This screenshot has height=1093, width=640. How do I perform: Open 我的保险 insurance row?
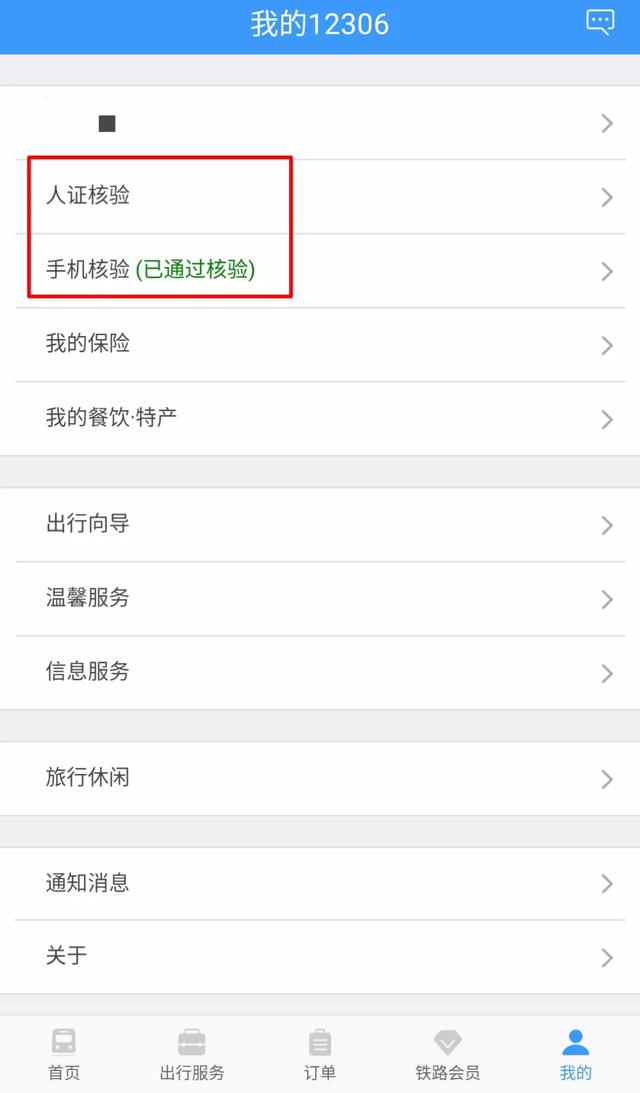click(x=320, y=344)
